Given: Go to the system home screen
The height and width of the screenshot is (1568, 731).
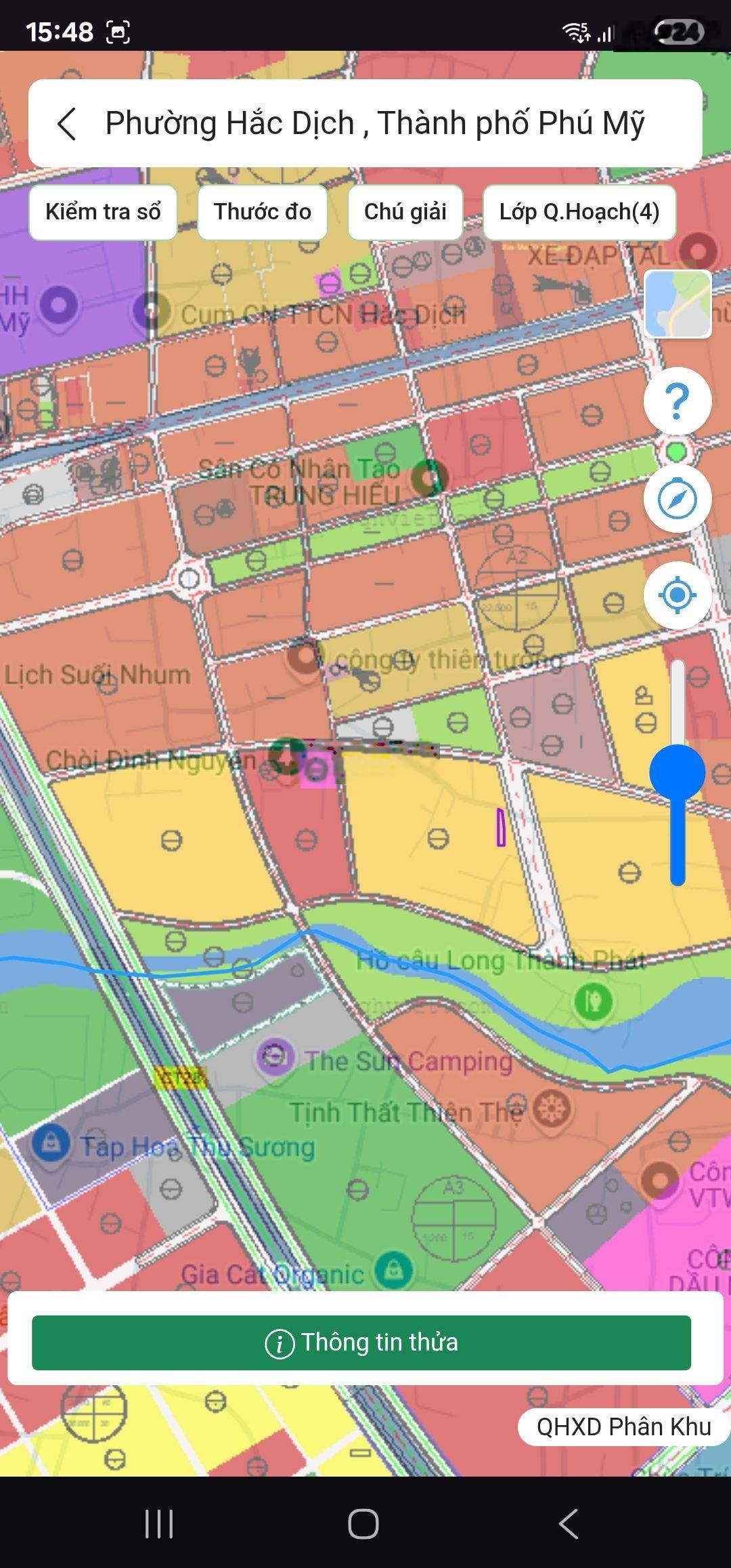Looking at the screenshot, I should tap(363, 1524).
